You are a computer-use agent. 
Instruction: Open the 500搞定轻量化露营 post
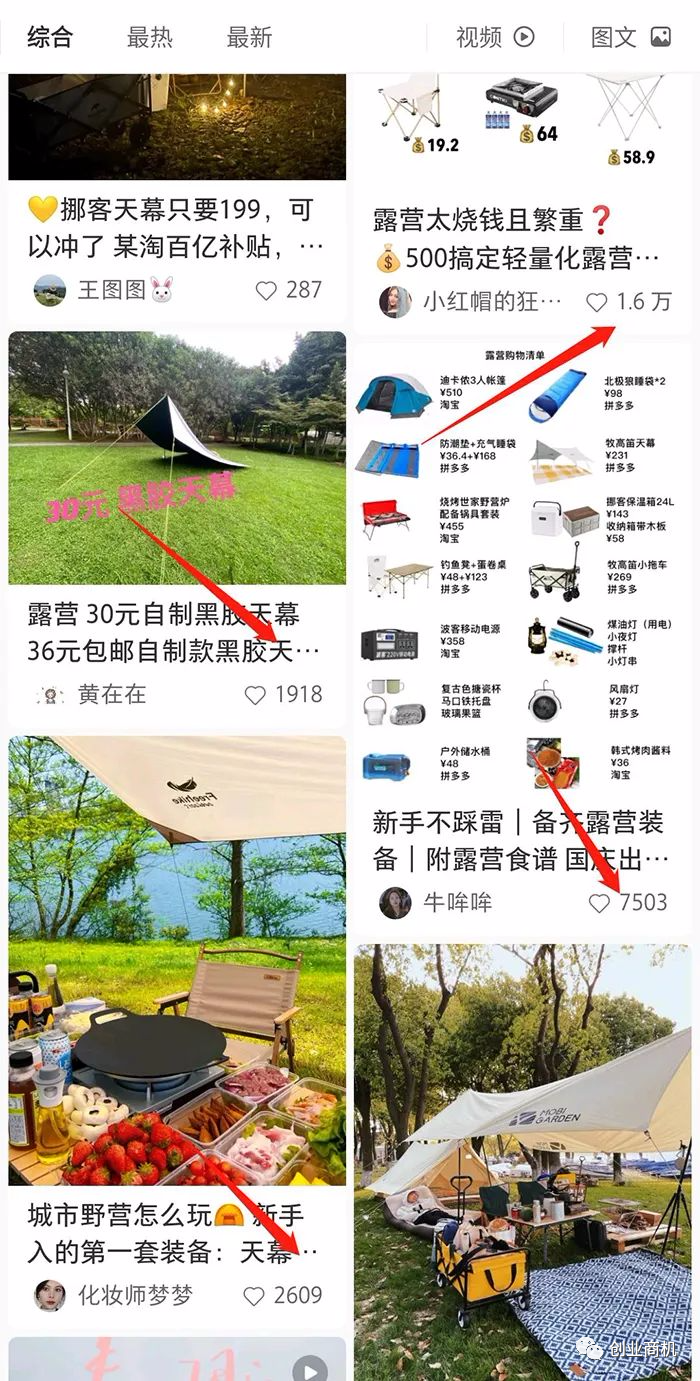click(520, 240)
